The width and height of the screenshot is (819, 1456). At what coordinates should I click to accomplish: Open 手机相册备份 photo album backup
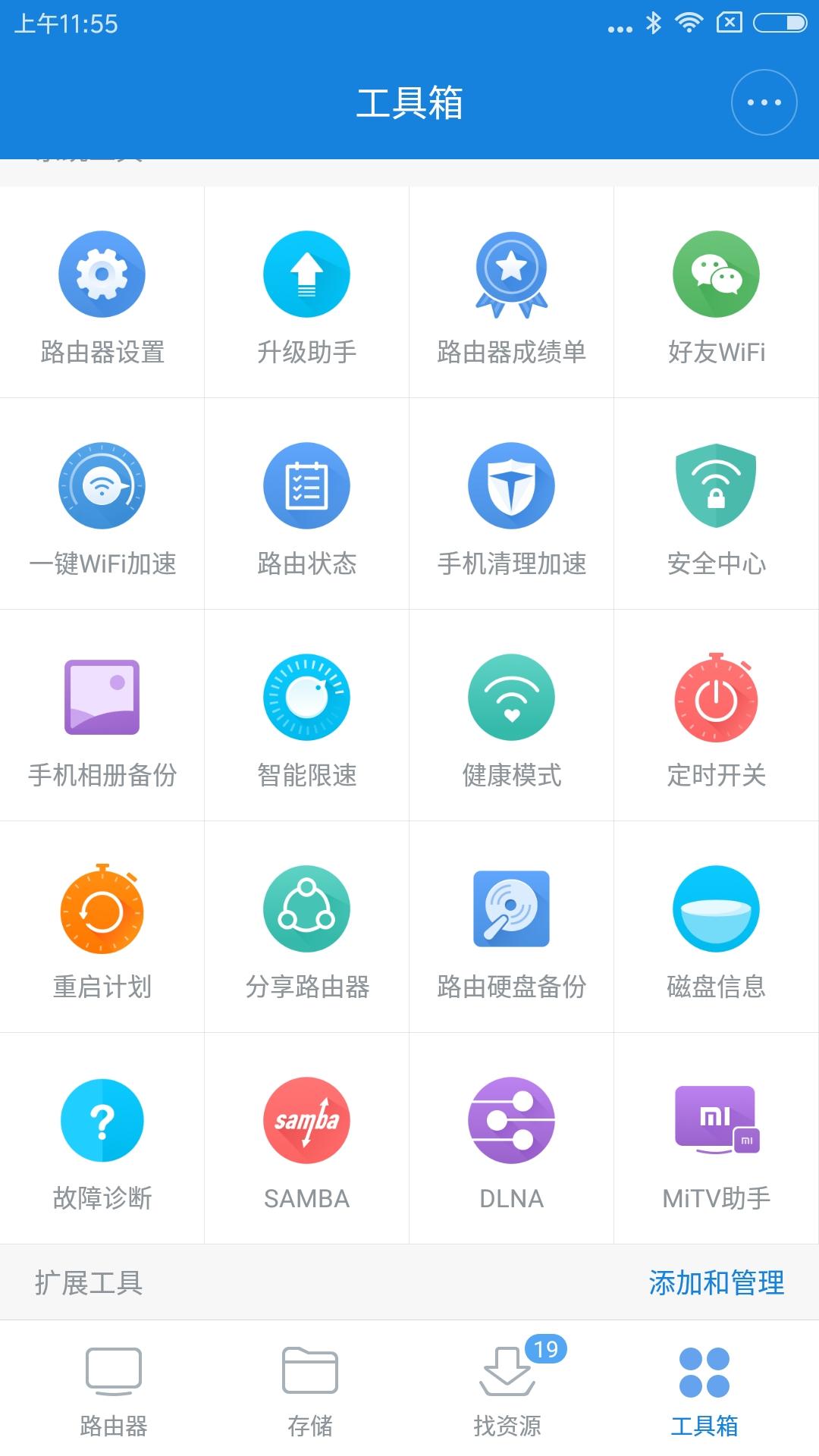point(102,720)
